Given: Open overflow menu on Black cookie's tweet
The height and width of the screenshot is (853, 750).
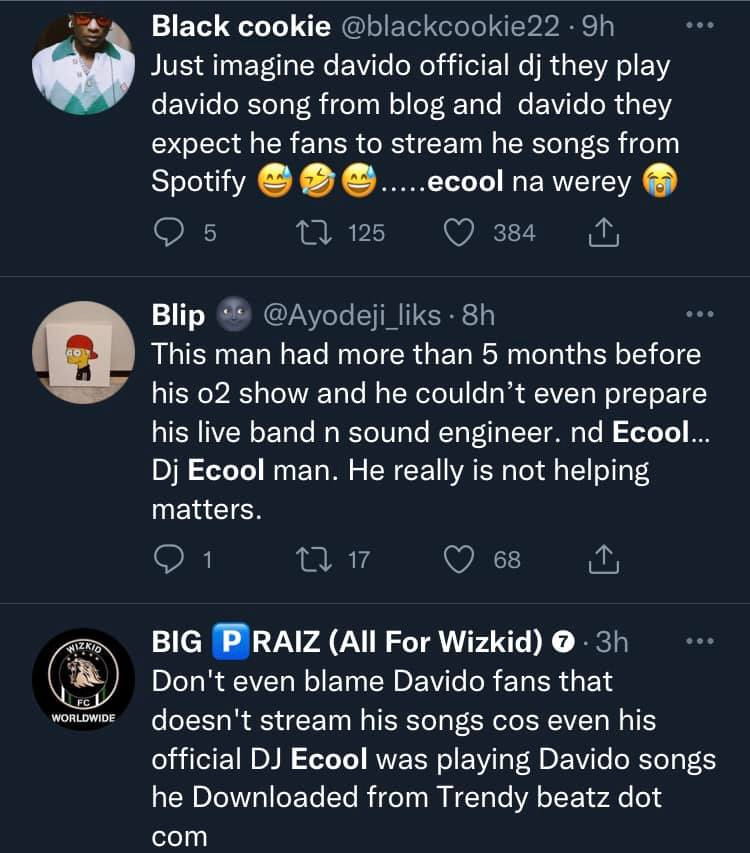Looking at the screenshot, I should tap(699, 28).
